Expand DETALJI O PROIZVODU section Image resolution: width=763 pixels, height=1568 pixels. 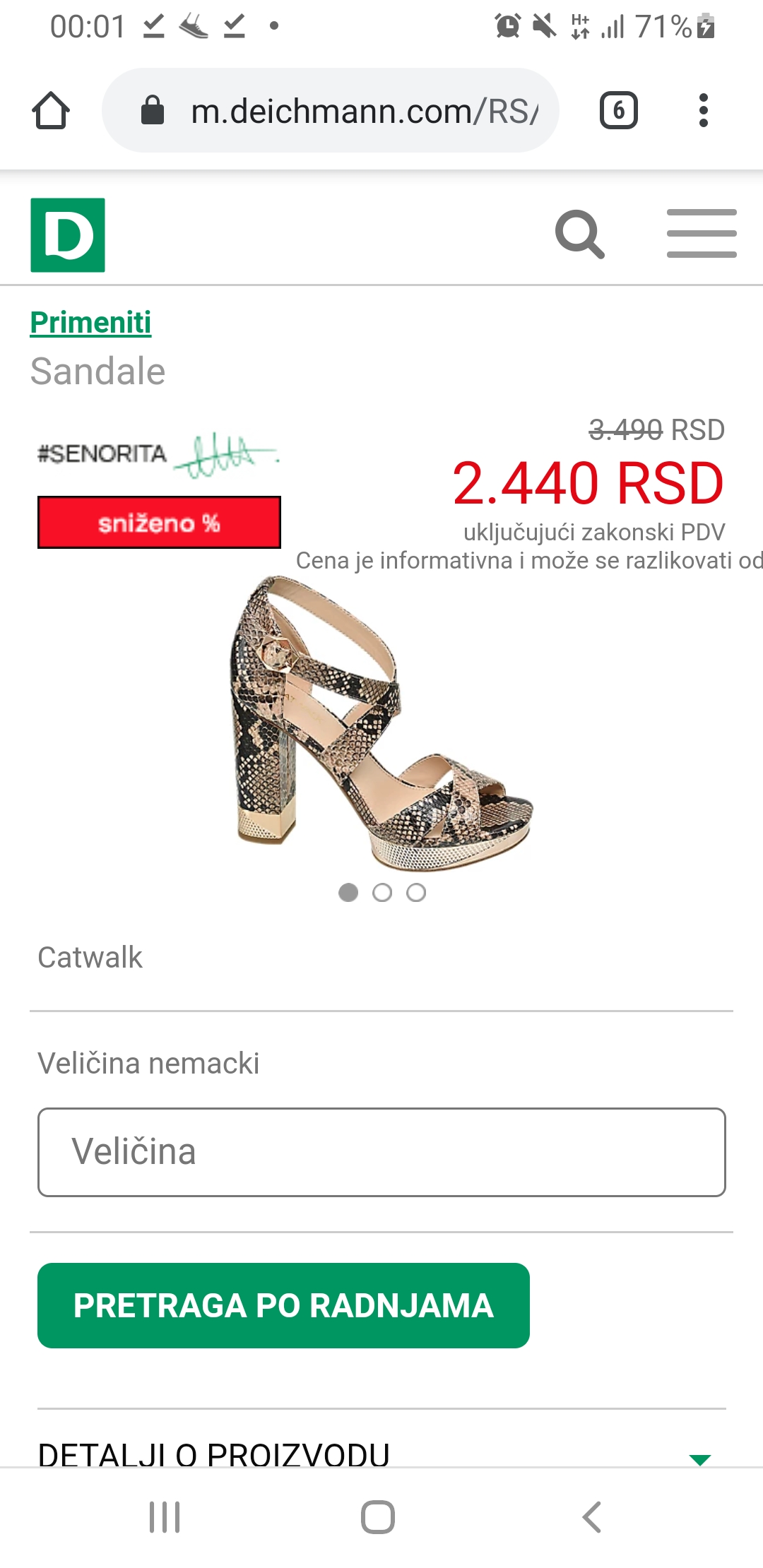[x=381, y=1455]
